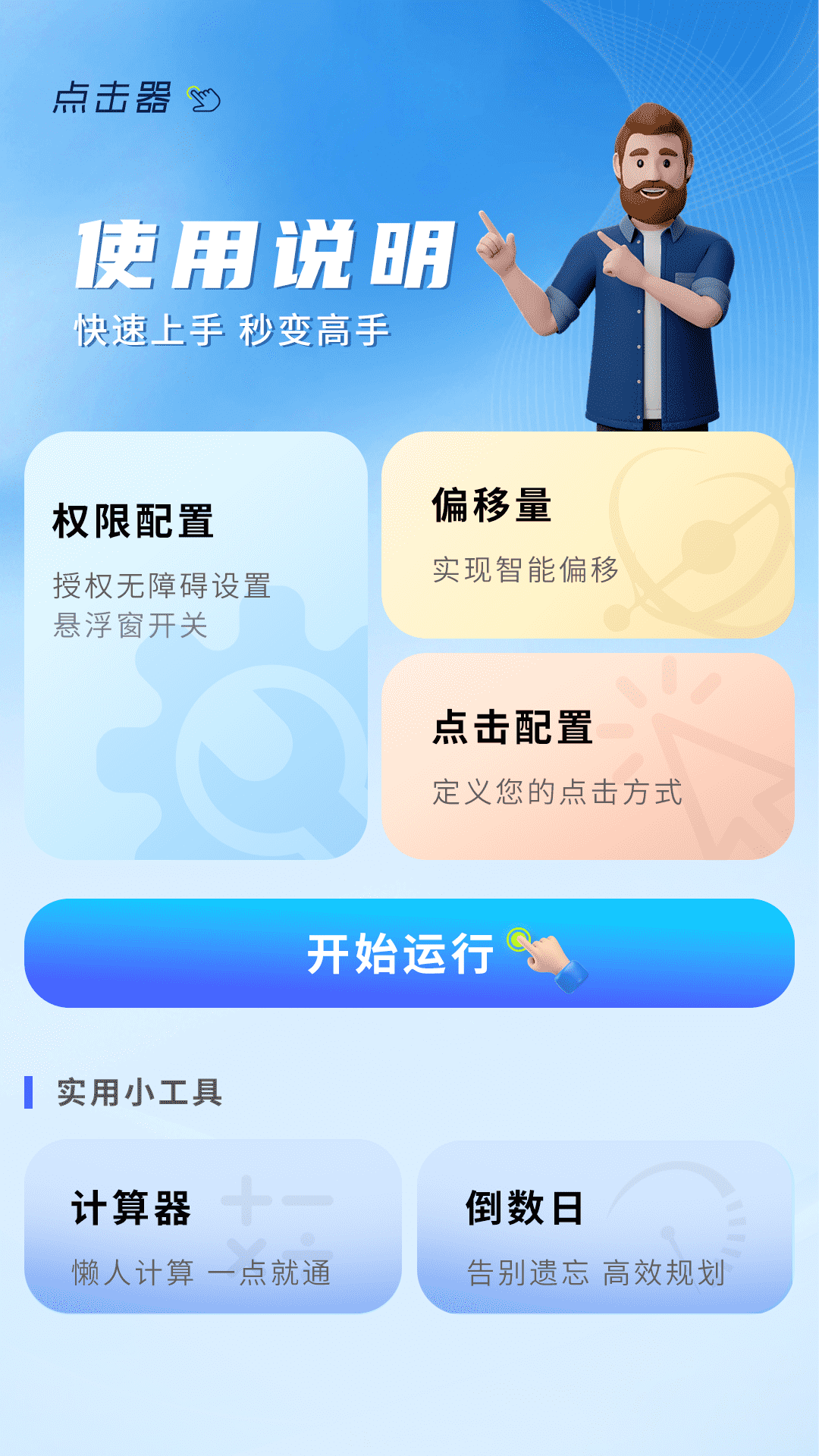Launch the 计算器 calculator tool

(212, 1226)
